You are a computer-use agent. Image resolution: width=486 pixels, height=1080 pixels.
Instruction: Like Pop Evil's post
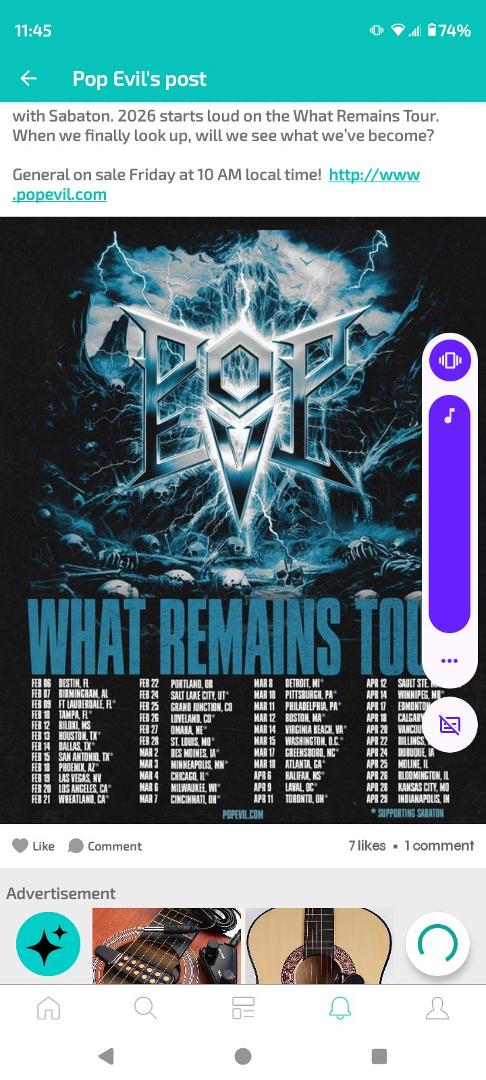[33, 846]
